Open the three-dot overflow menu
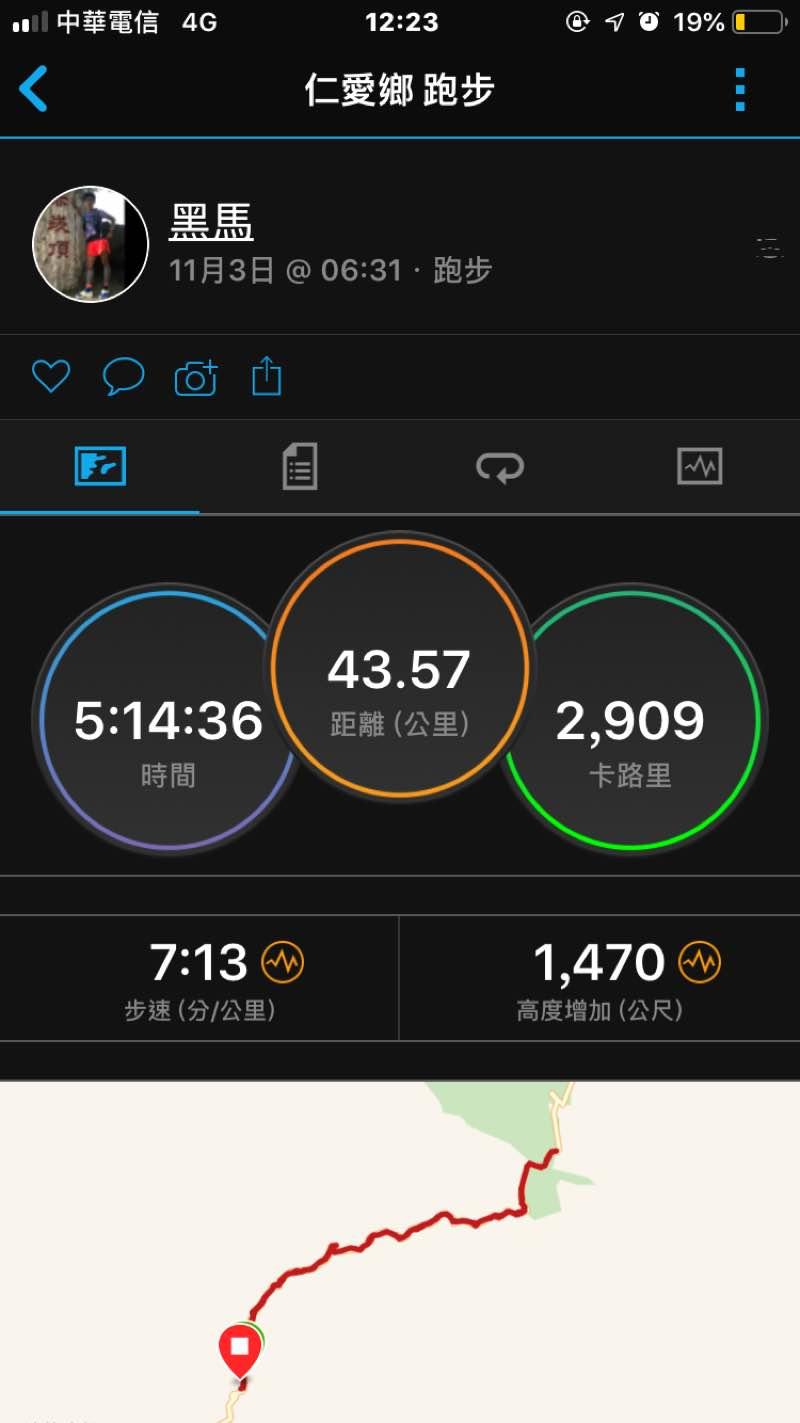 click(x=740, y=90)
